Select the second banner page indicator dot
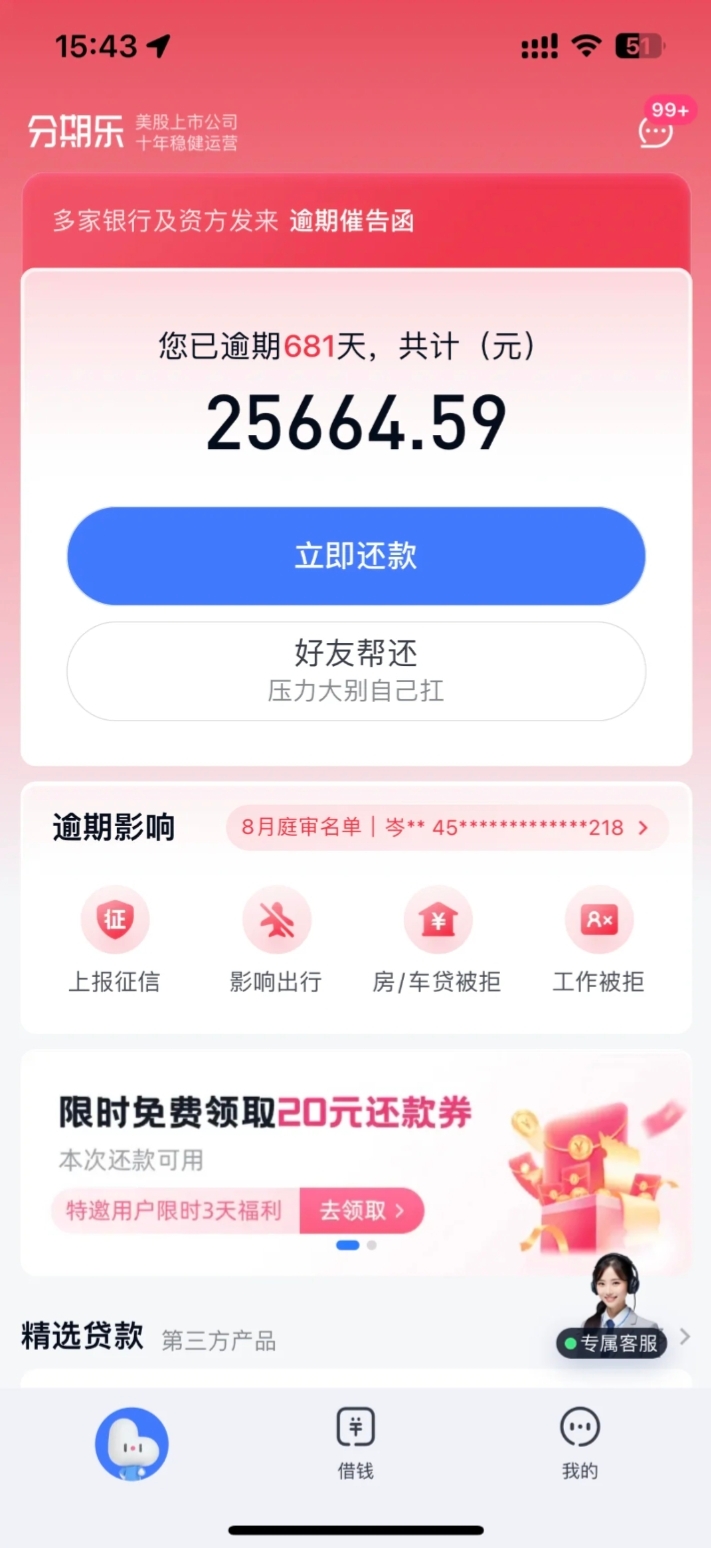The height and width of the screenshot is (1548, 711). [x=372, y=1246]
